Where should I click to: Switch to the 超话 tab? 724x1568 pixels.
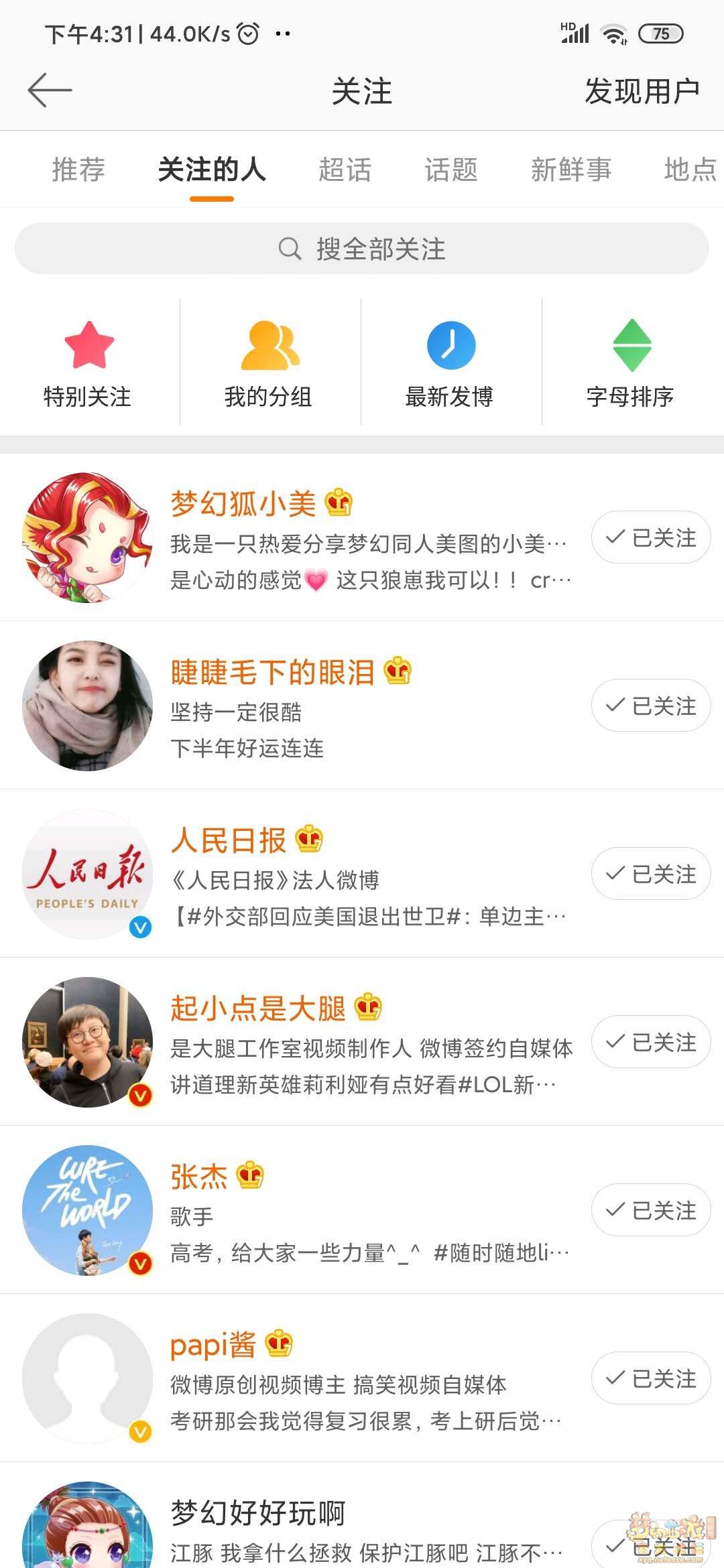pos(345,170)
